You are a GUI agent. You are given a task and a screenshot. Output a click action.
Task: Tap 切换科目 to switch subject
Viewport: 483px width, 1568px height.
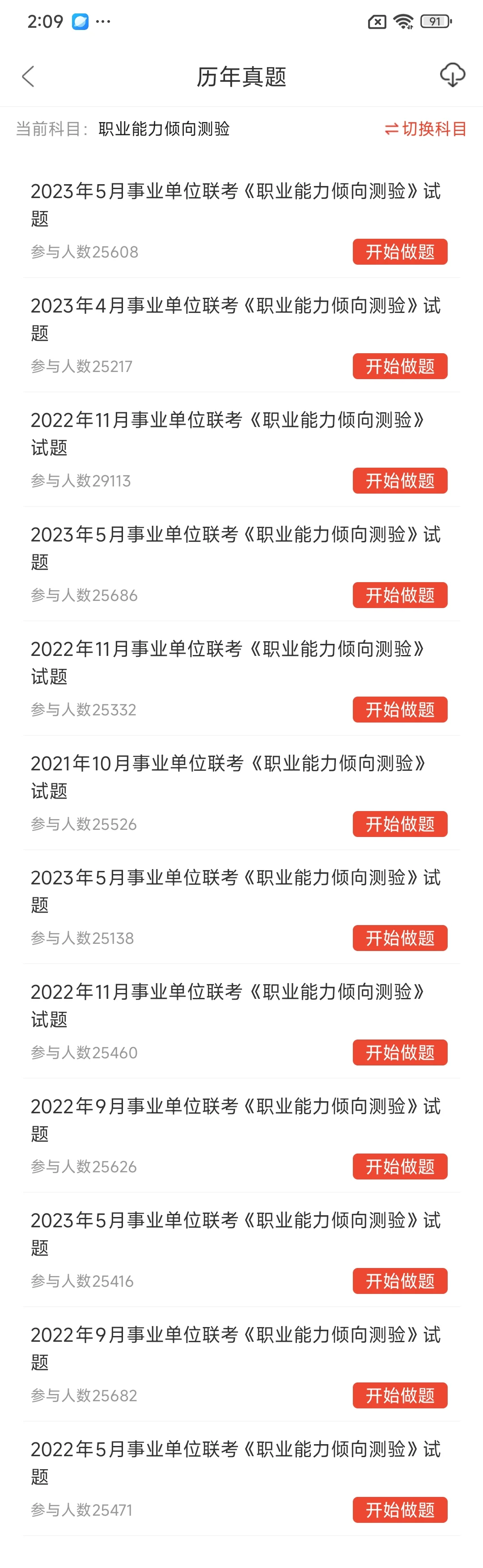pyautogui.click(x=425, y=129)
